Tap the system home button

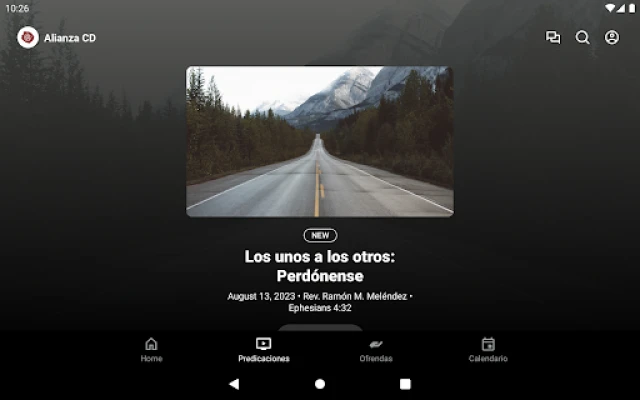pyautogui.click(x=320, y=383)
